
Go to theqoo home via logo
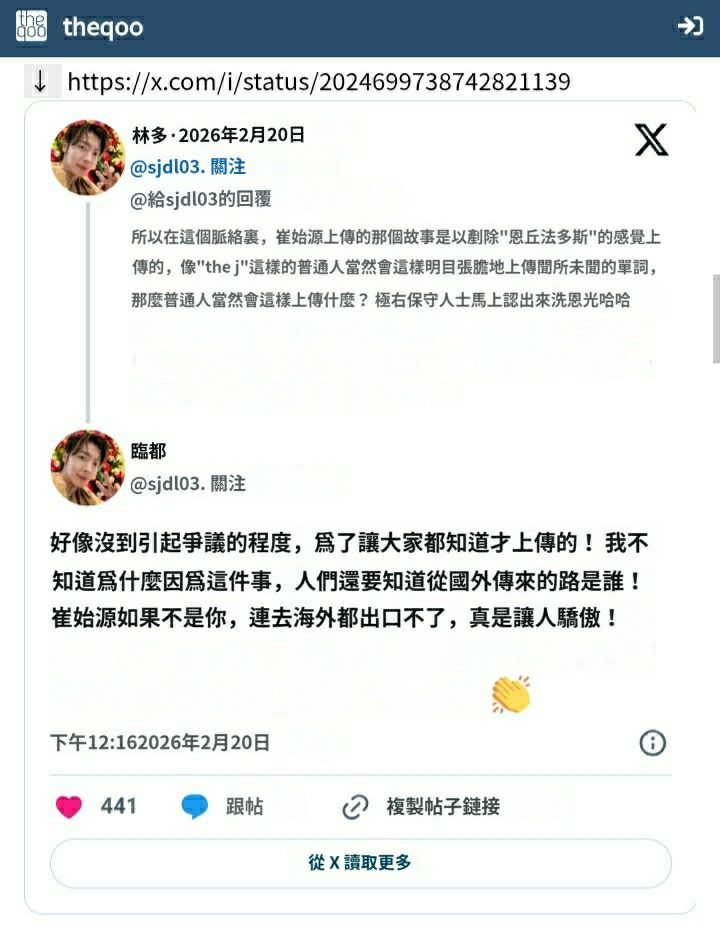pyautogui.click(x=80, y=27)
